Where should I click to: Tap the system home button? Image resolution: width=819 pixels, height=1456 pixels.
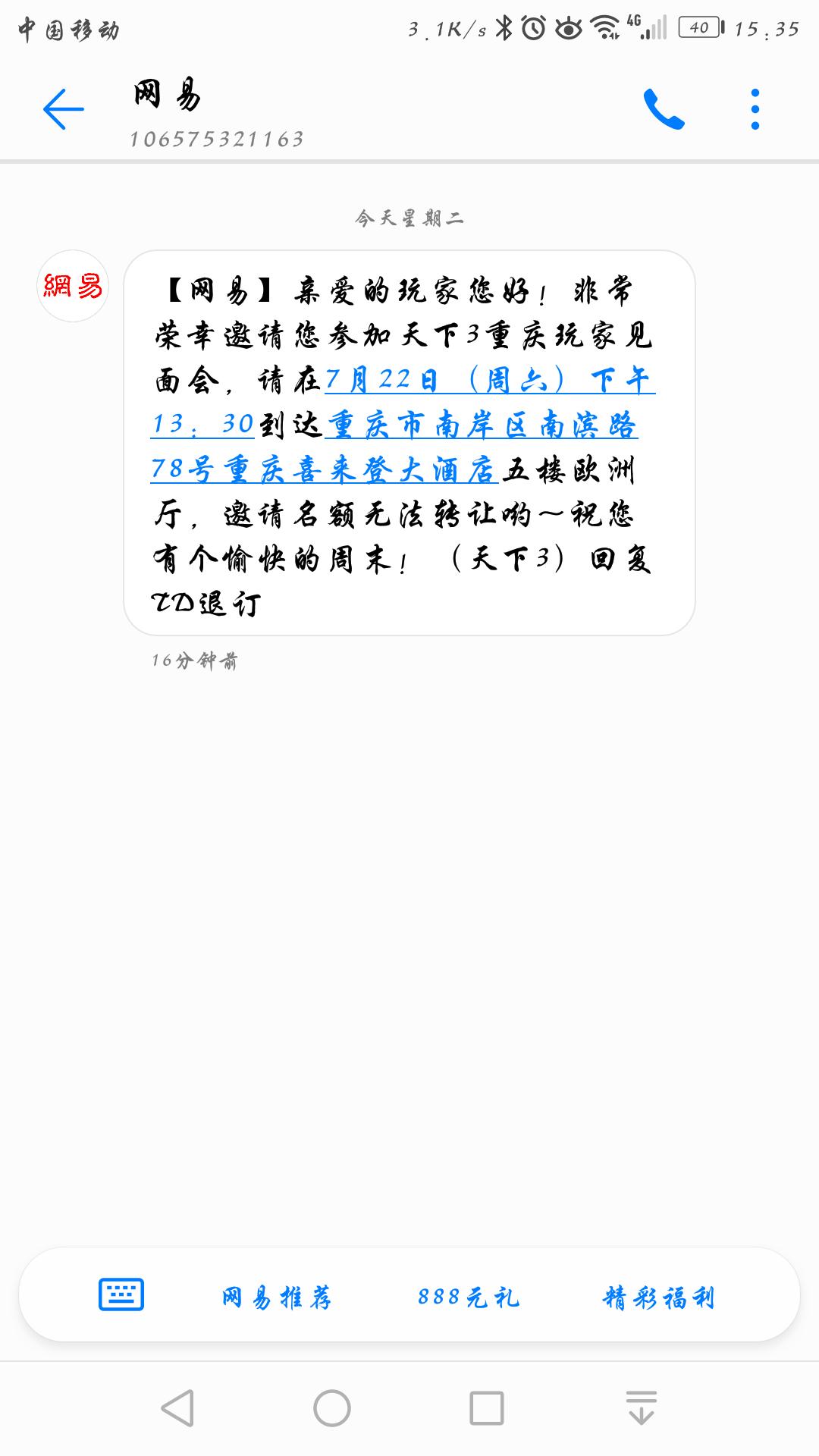332,1408
